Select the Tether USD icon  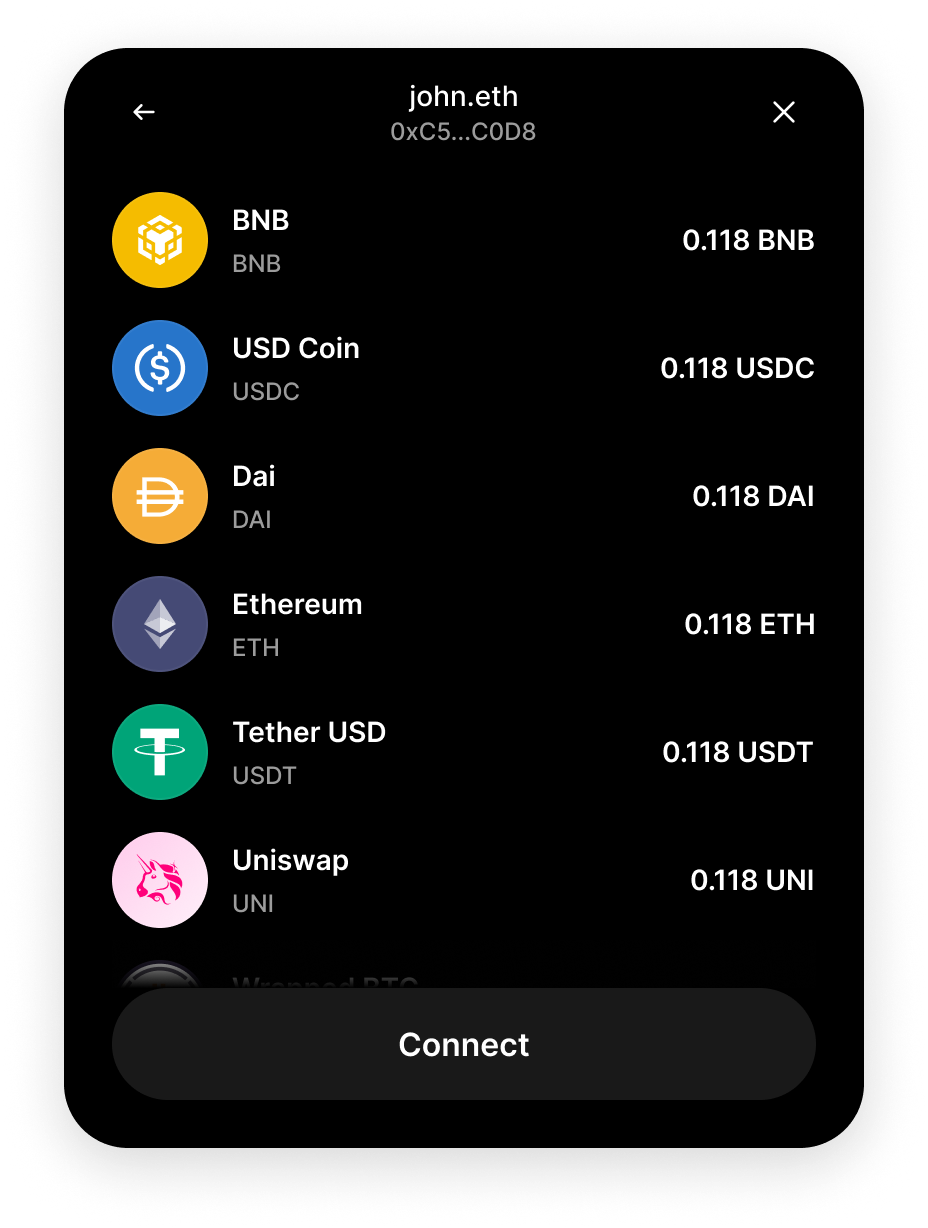tap(160, 752)
